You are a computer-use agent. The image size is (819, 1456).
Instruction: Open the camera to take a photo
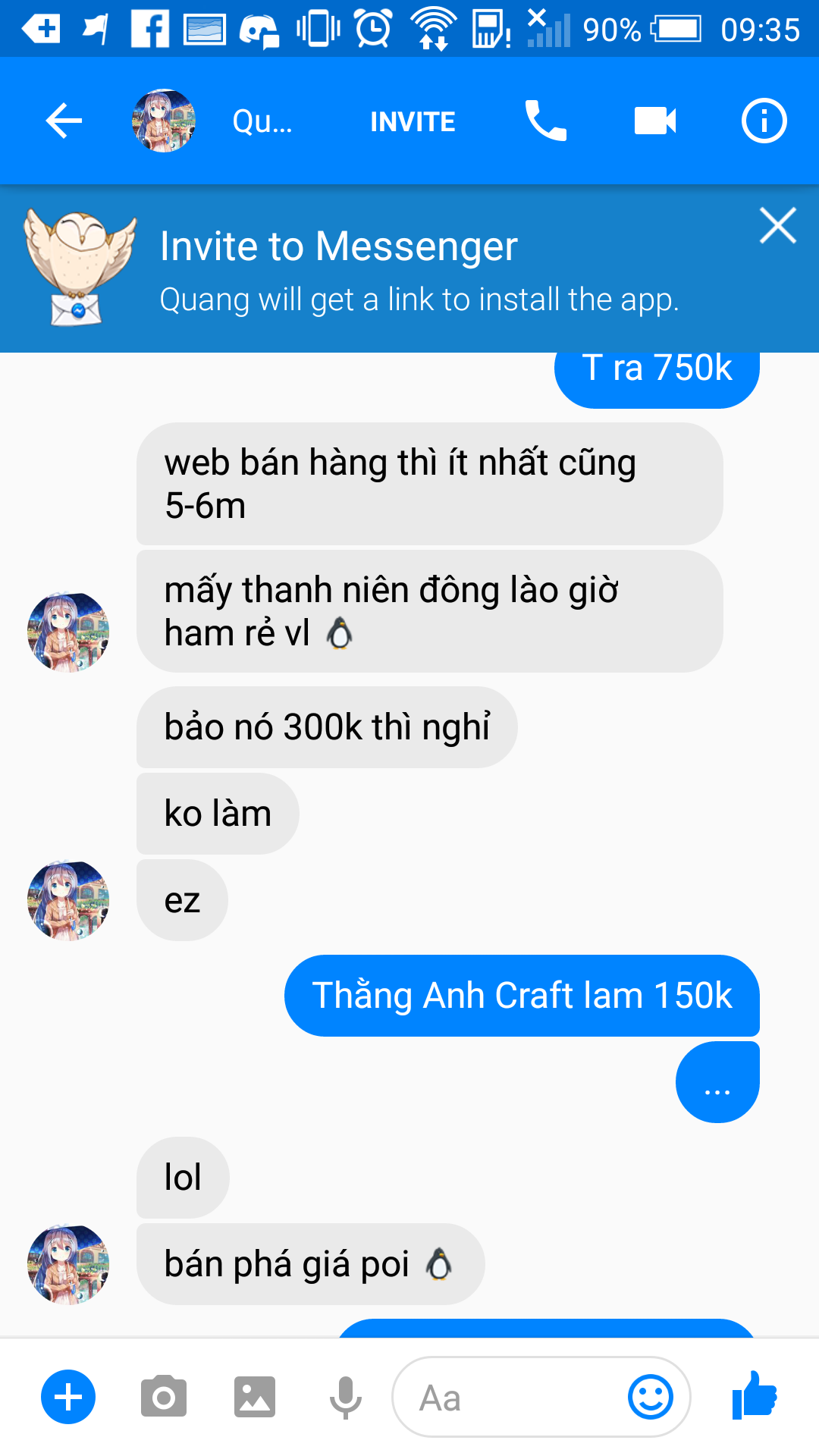tap(162, 1398)
